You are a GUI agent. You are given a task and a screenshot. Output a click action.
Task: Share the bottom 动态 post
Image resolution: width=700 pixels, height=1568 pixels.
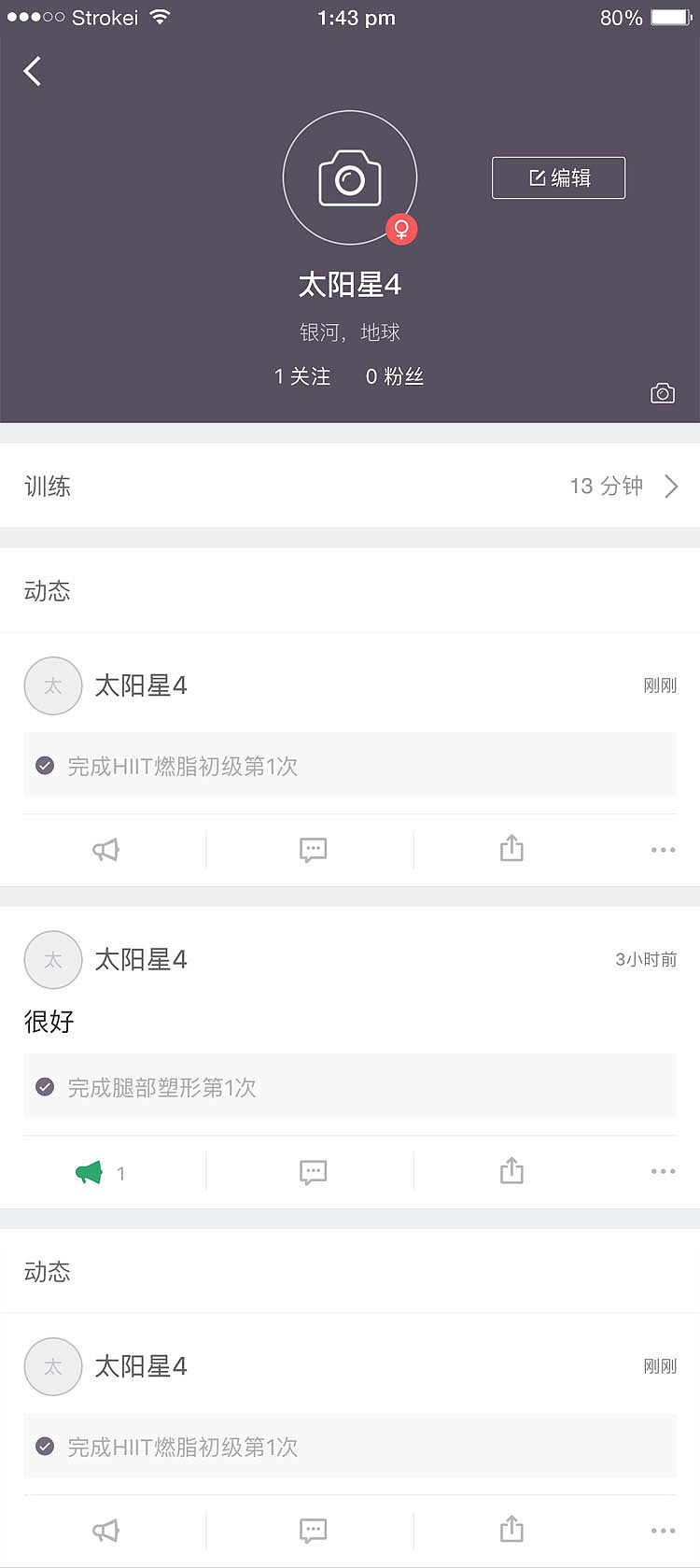point(511,1530)
